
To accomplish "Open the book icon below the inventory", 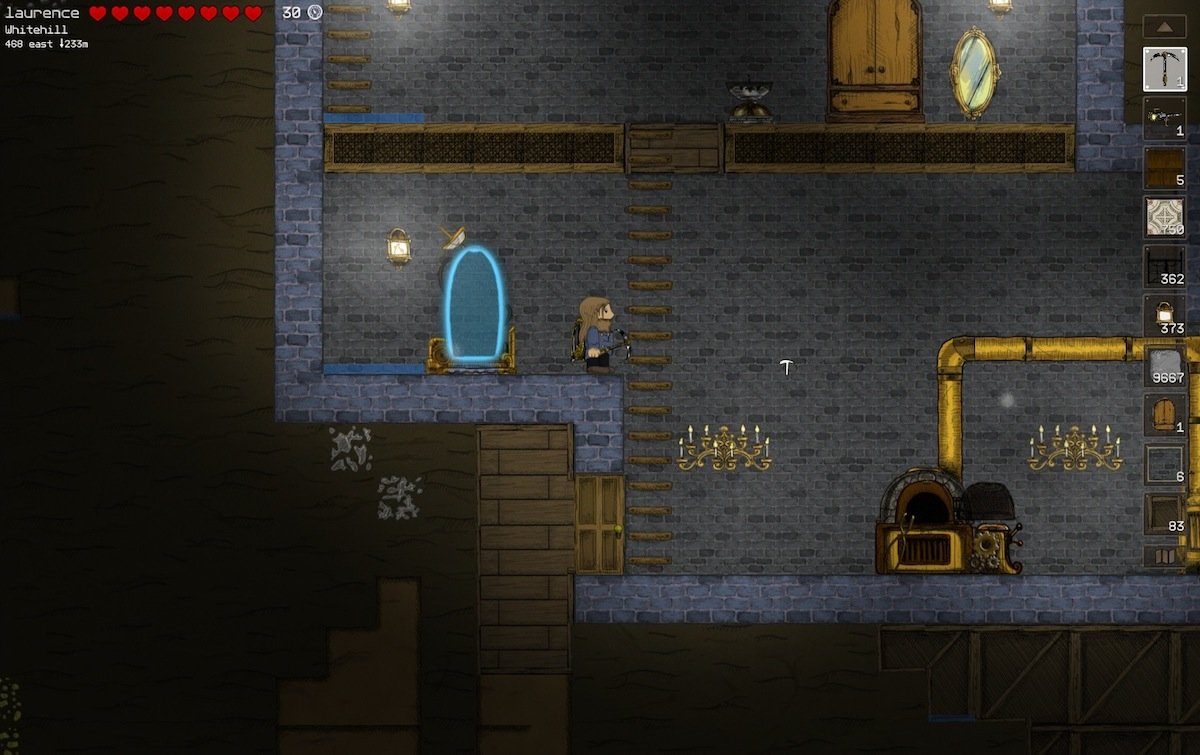I will [1164, 555].
